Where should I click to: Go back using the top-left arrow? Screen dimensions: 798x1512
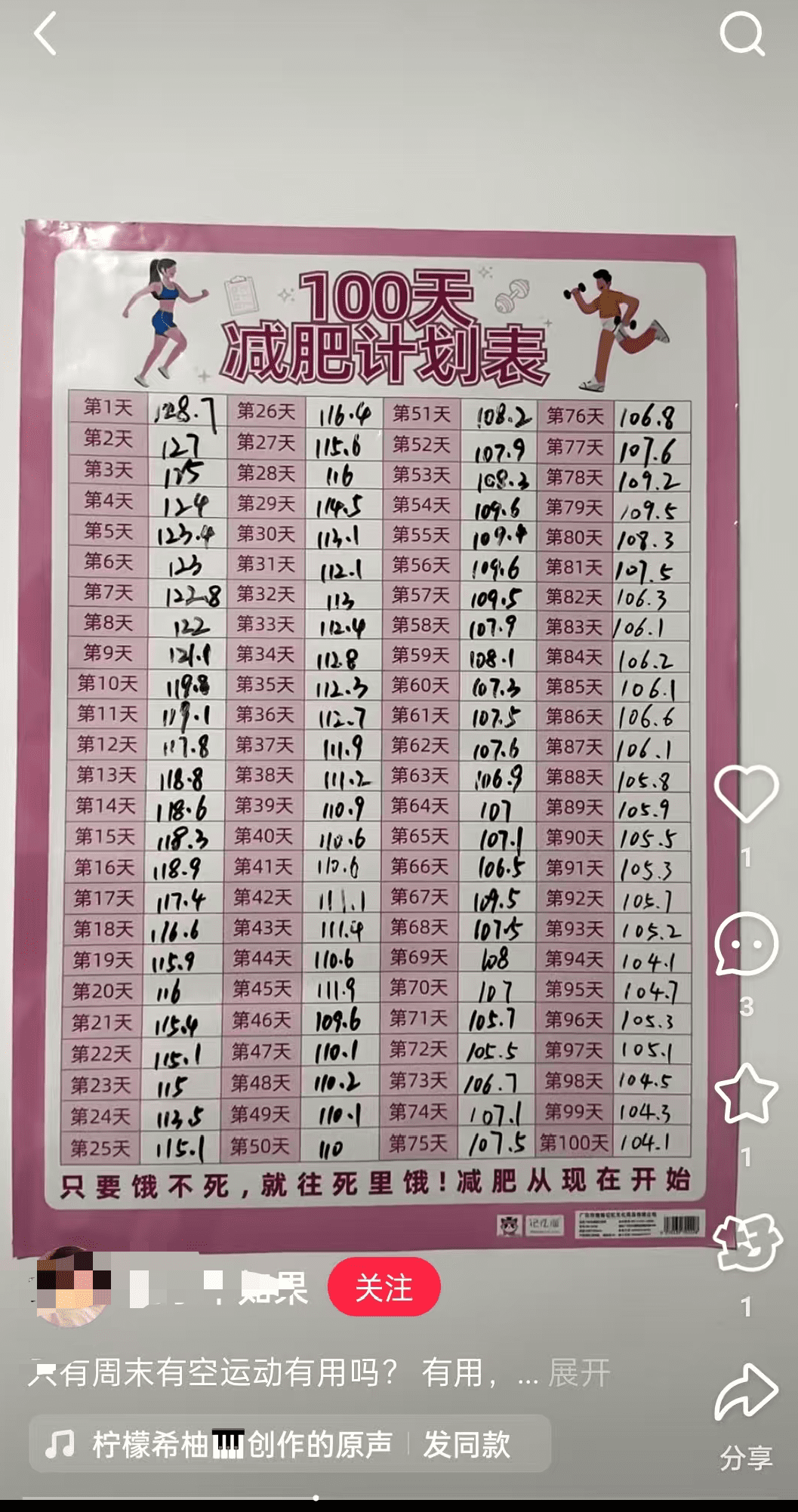coord(45,35)
